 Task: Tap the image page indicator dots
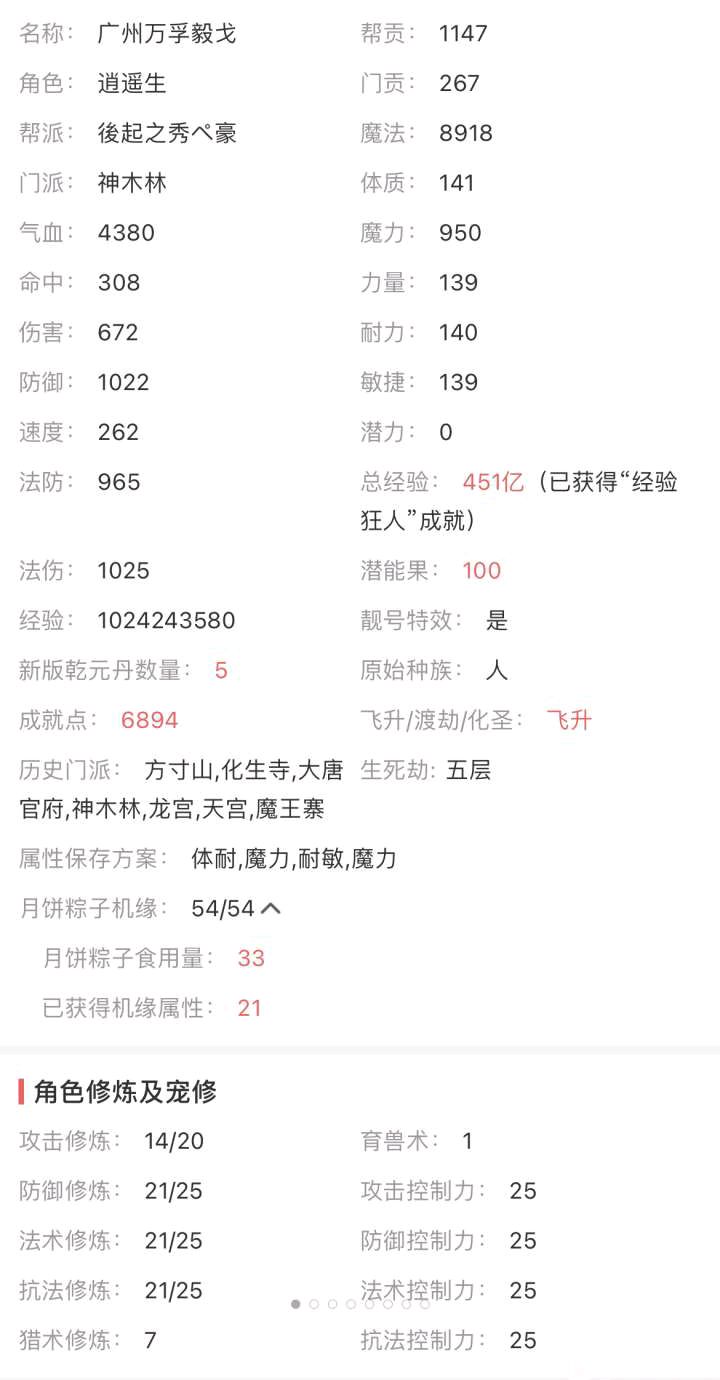pos(360,1304)
